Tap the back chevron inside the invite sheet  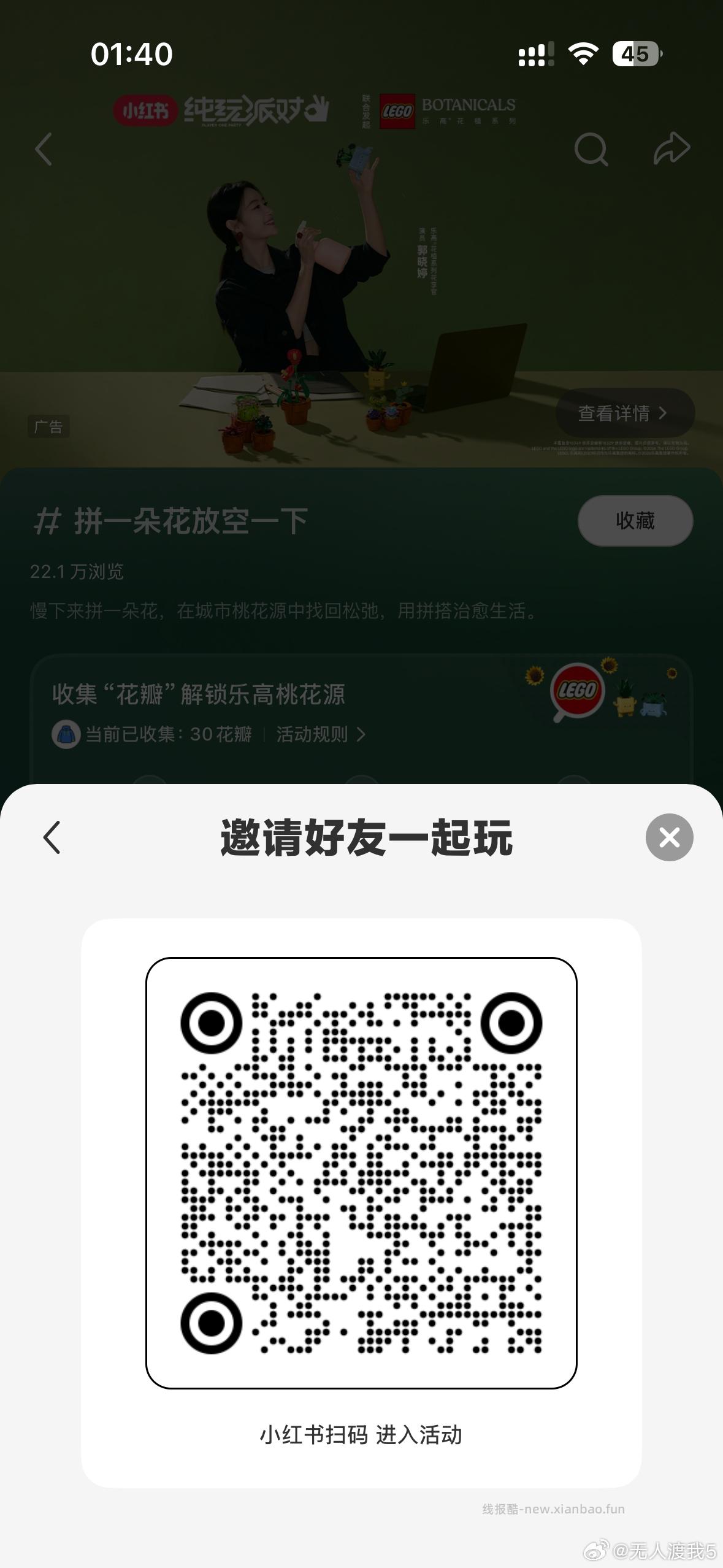(52, 836)
